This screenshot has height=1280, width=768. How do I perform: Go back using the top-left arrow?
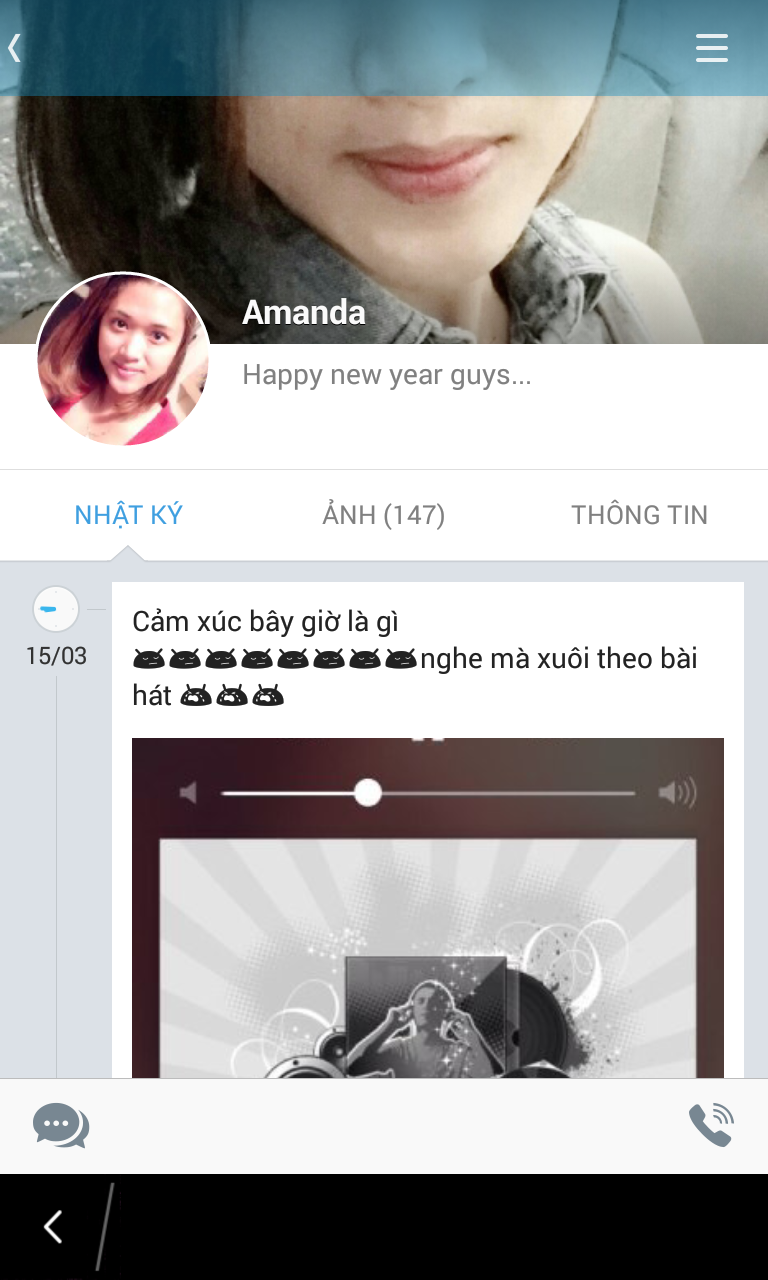pyautogui.click(x=15, y=47)
